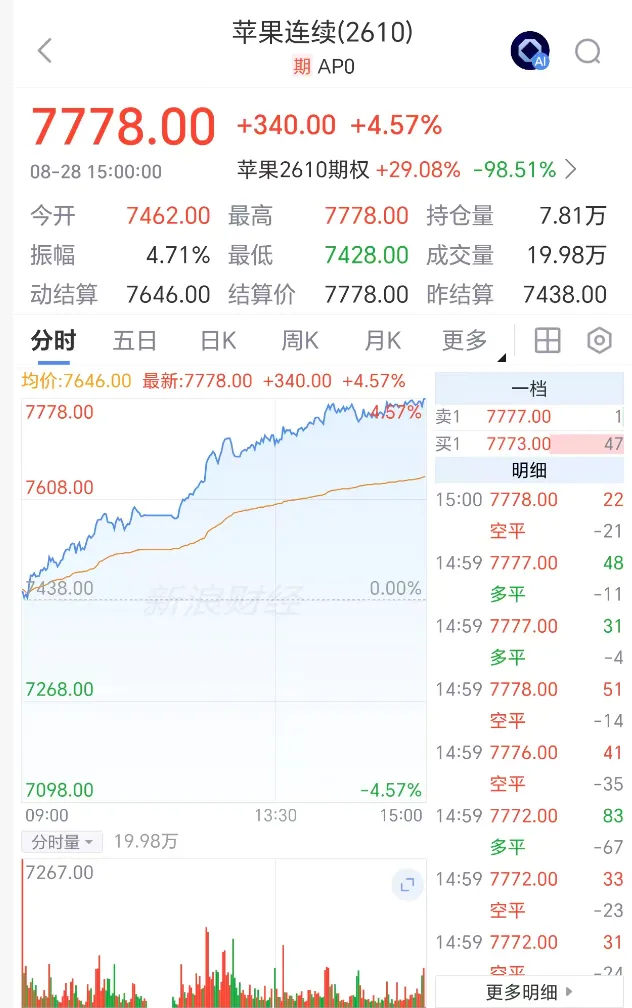Select the 周K chart tab
Viewport: 632px width, 1008px height.
click(x=300, y=340)
